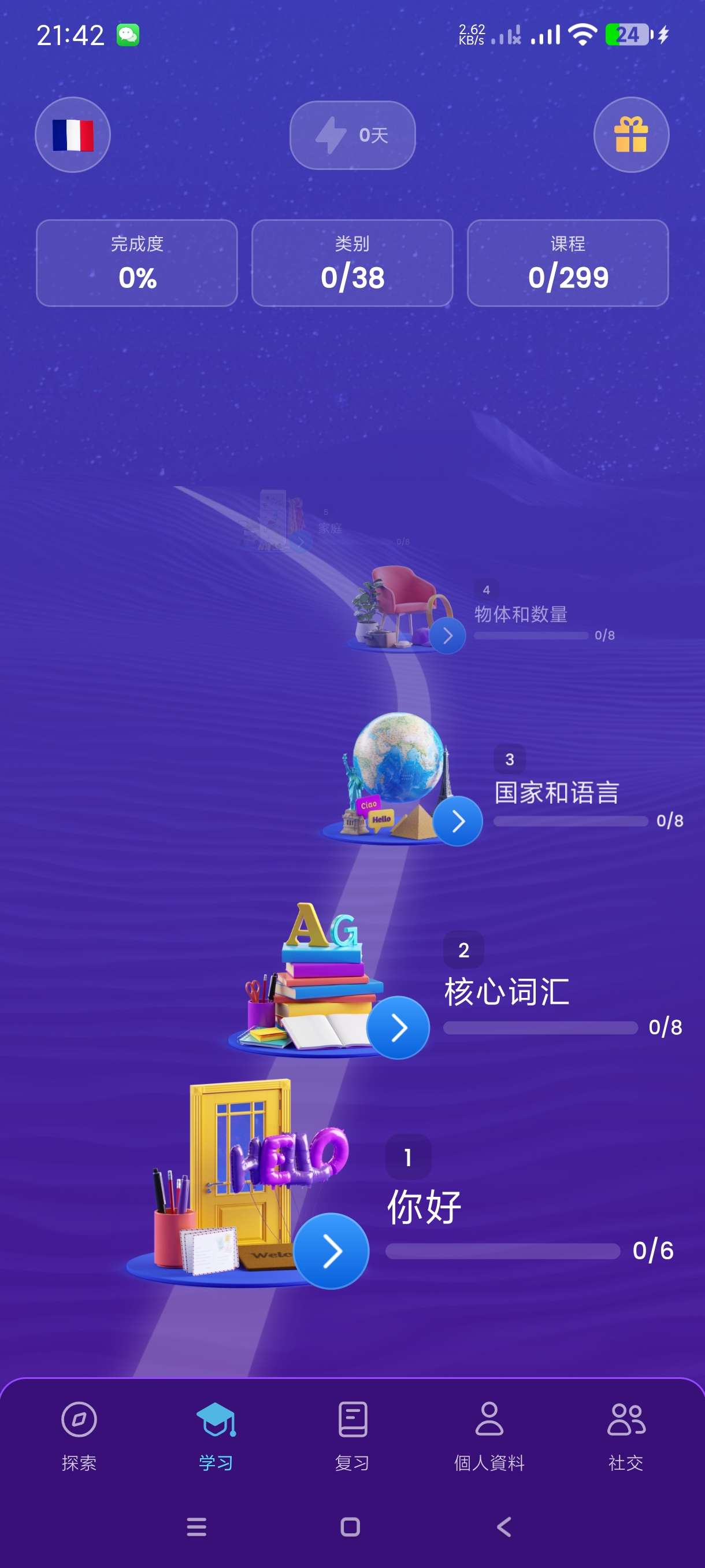Open category 3 国家和语言 arrow button
Image resolution: width=705 pixels, height=1568 pixels.
click(458, 821)
